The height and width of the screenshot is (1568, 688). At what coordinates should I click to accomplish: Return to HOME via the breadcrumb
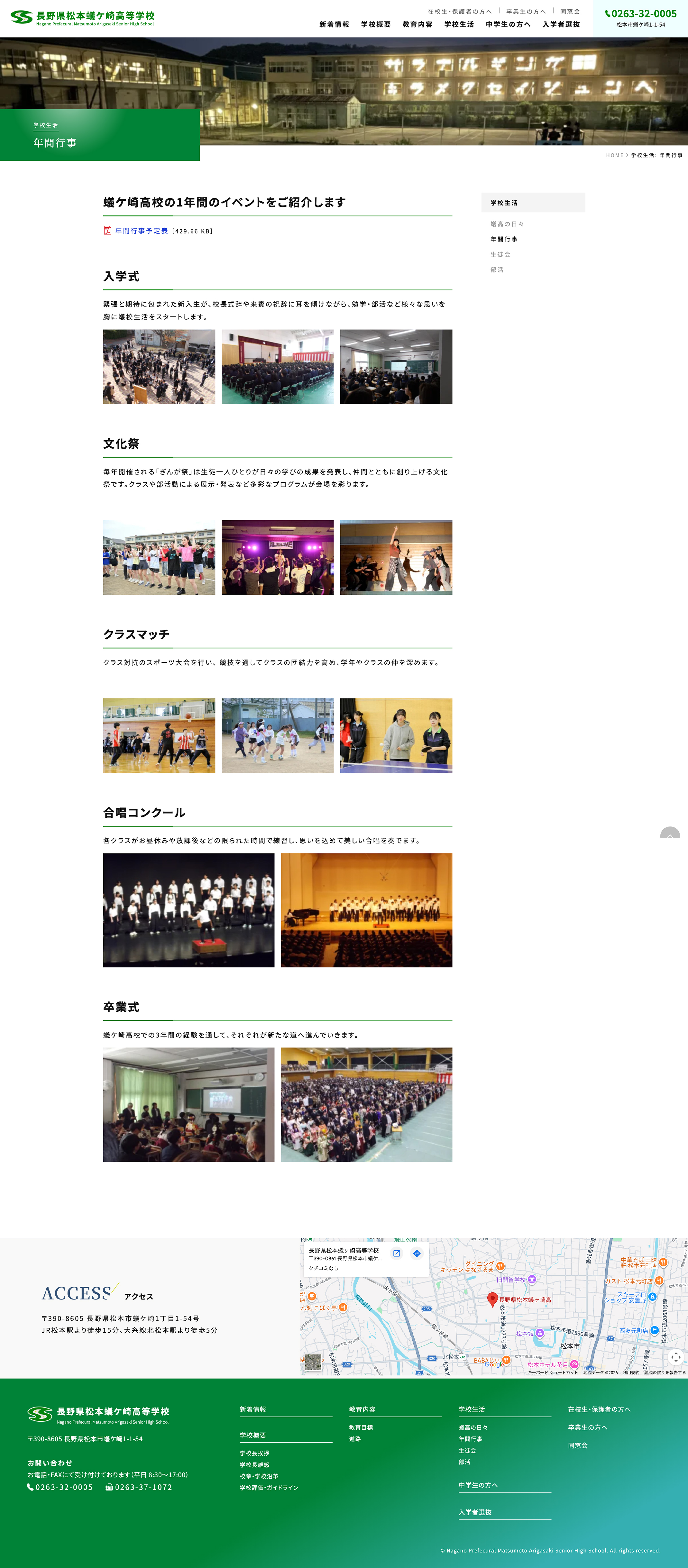click(x=614, y=156)
